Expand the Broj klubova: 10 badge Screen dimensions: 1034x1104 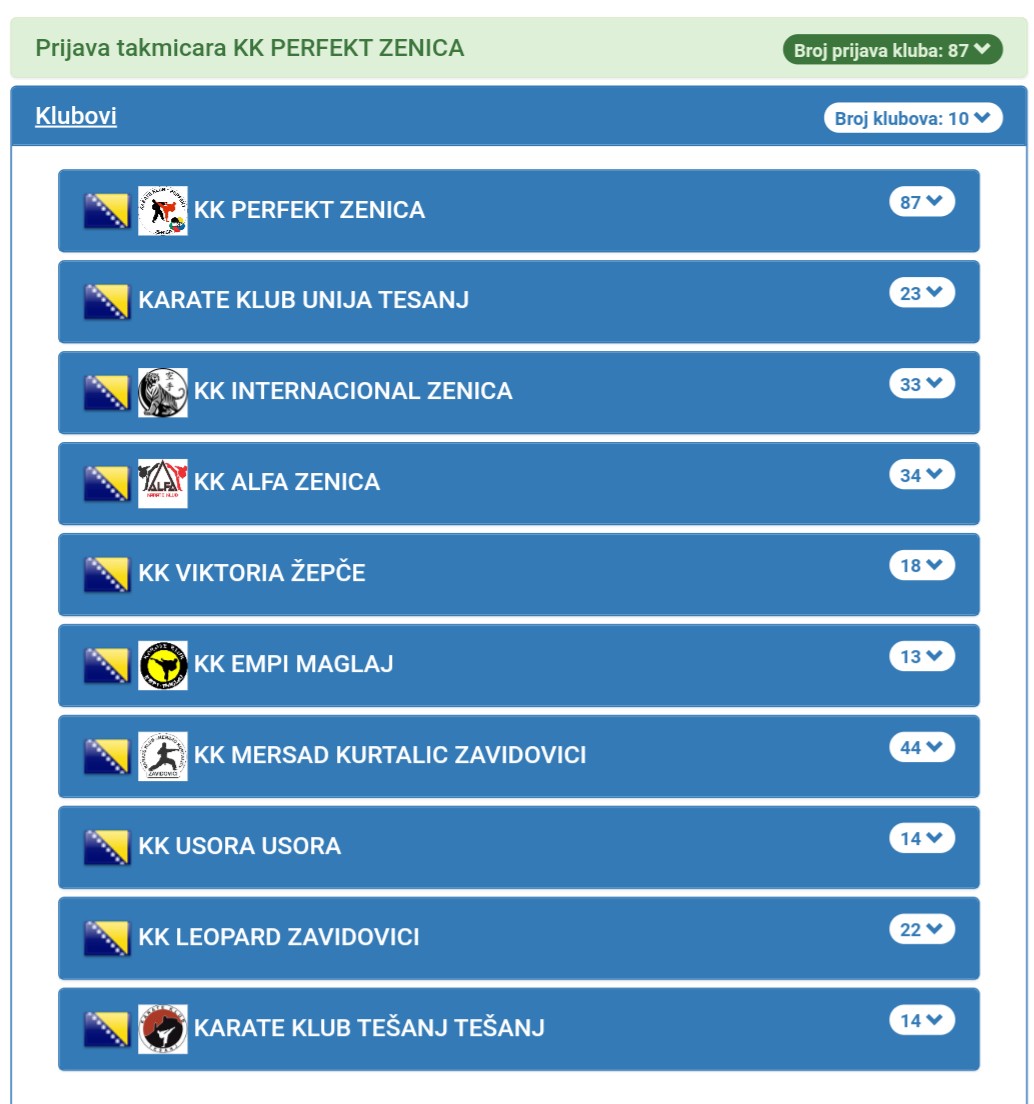click(912, 118)
